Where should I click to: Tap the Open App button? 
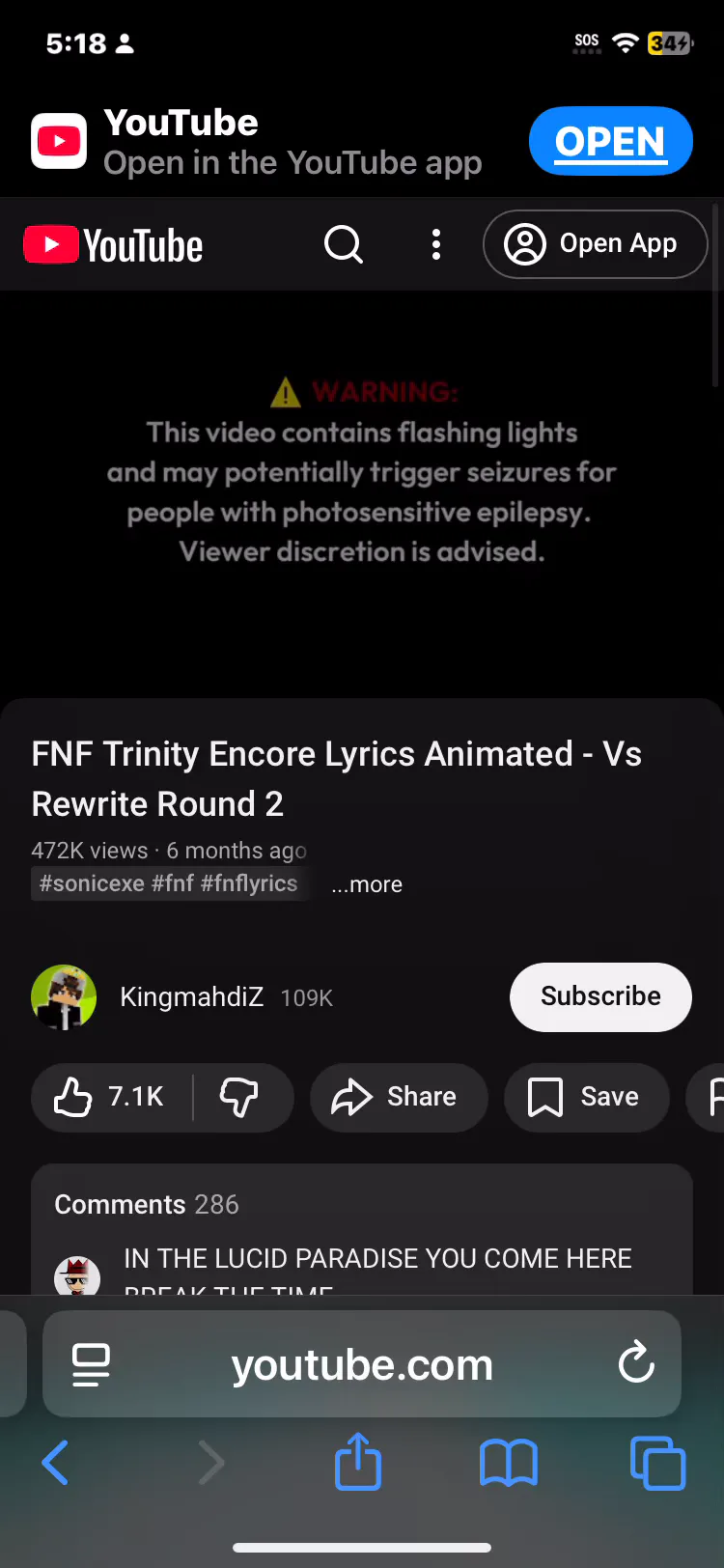[595, 244]
